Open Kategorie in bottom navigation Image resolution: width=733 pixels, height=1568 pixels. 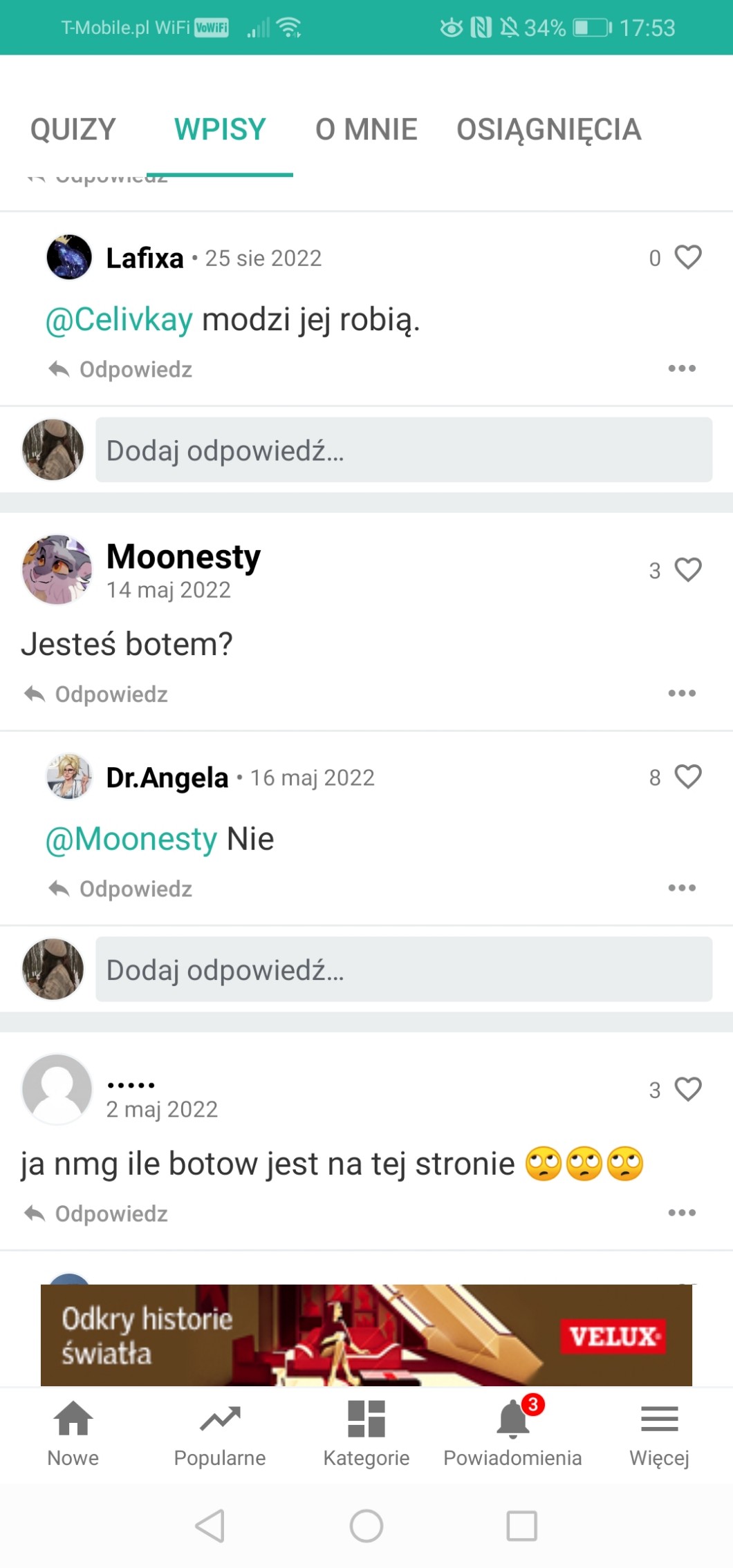point(366,1434)
